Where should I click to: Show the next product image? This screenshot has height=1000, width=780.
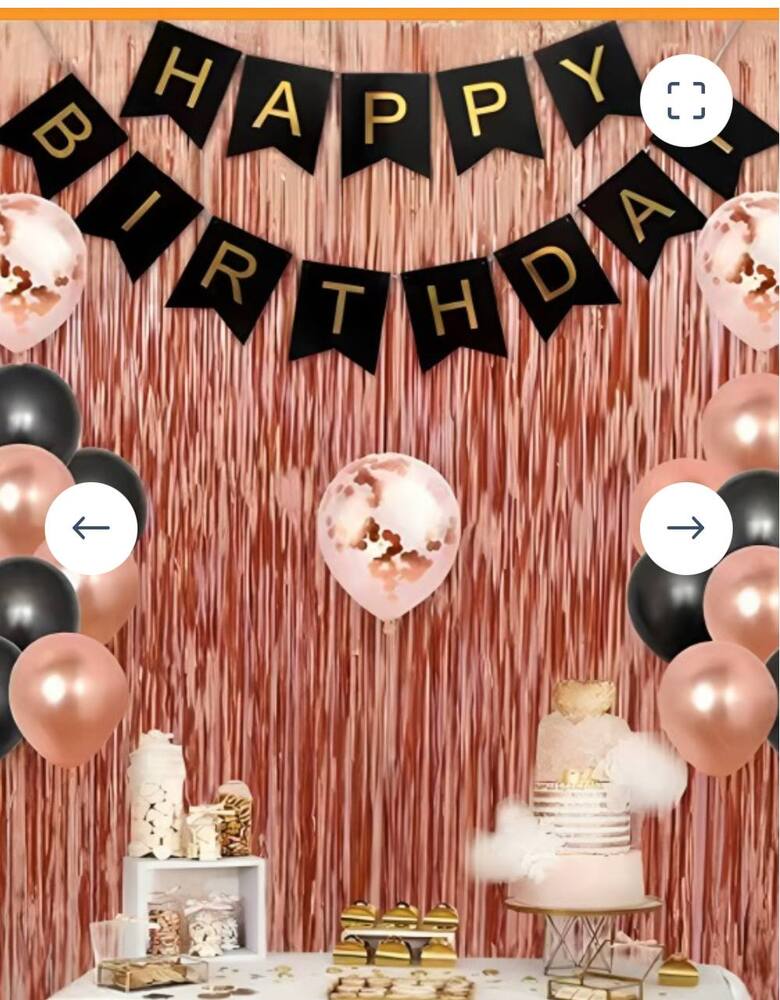click(686, 528)
